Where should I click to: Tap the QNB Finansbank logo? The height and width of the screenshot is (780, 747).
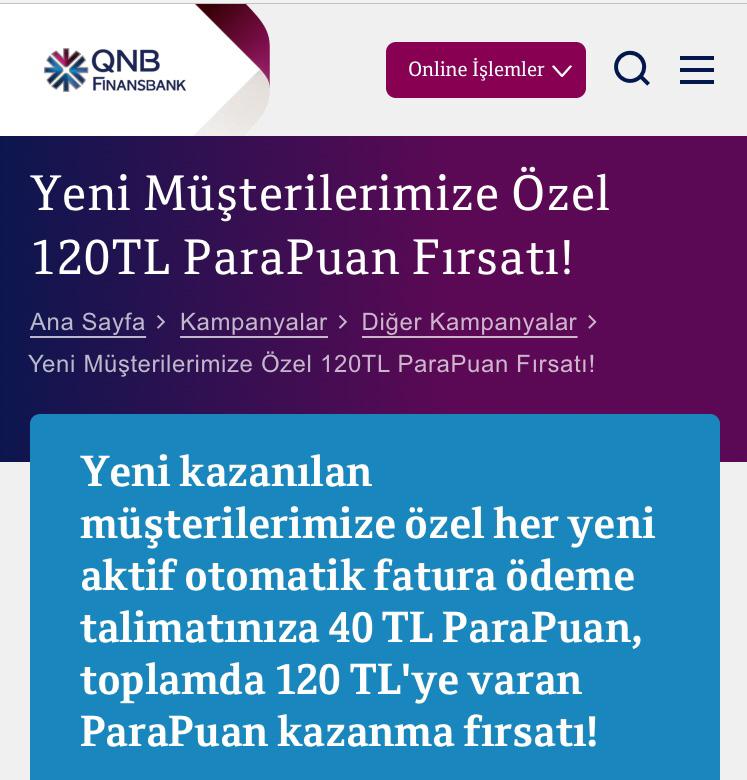tap(115, 70)
